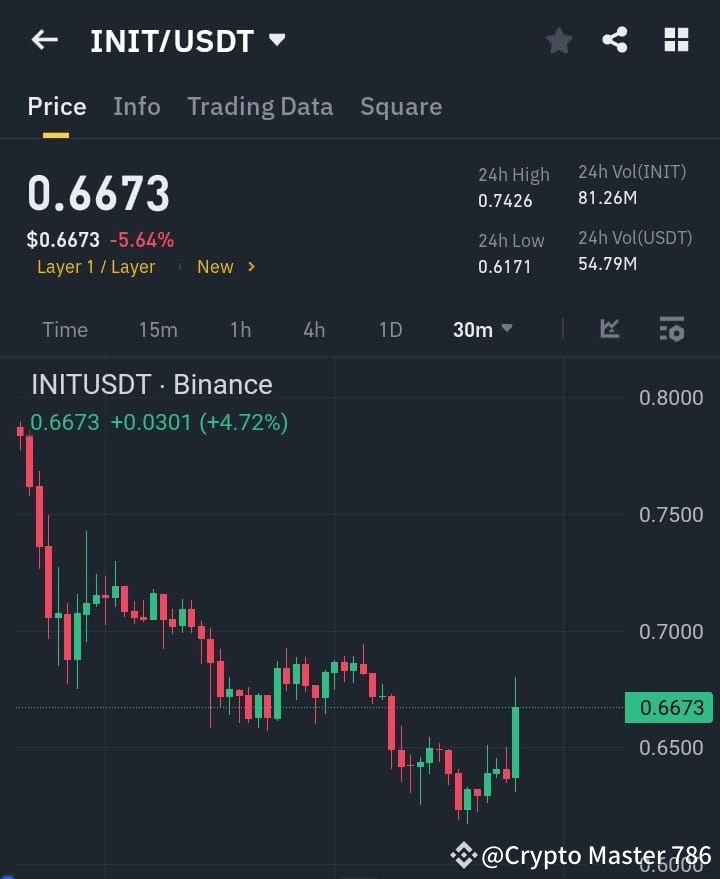
Task: Open the chart style line icon
Action: pos(609,329)
